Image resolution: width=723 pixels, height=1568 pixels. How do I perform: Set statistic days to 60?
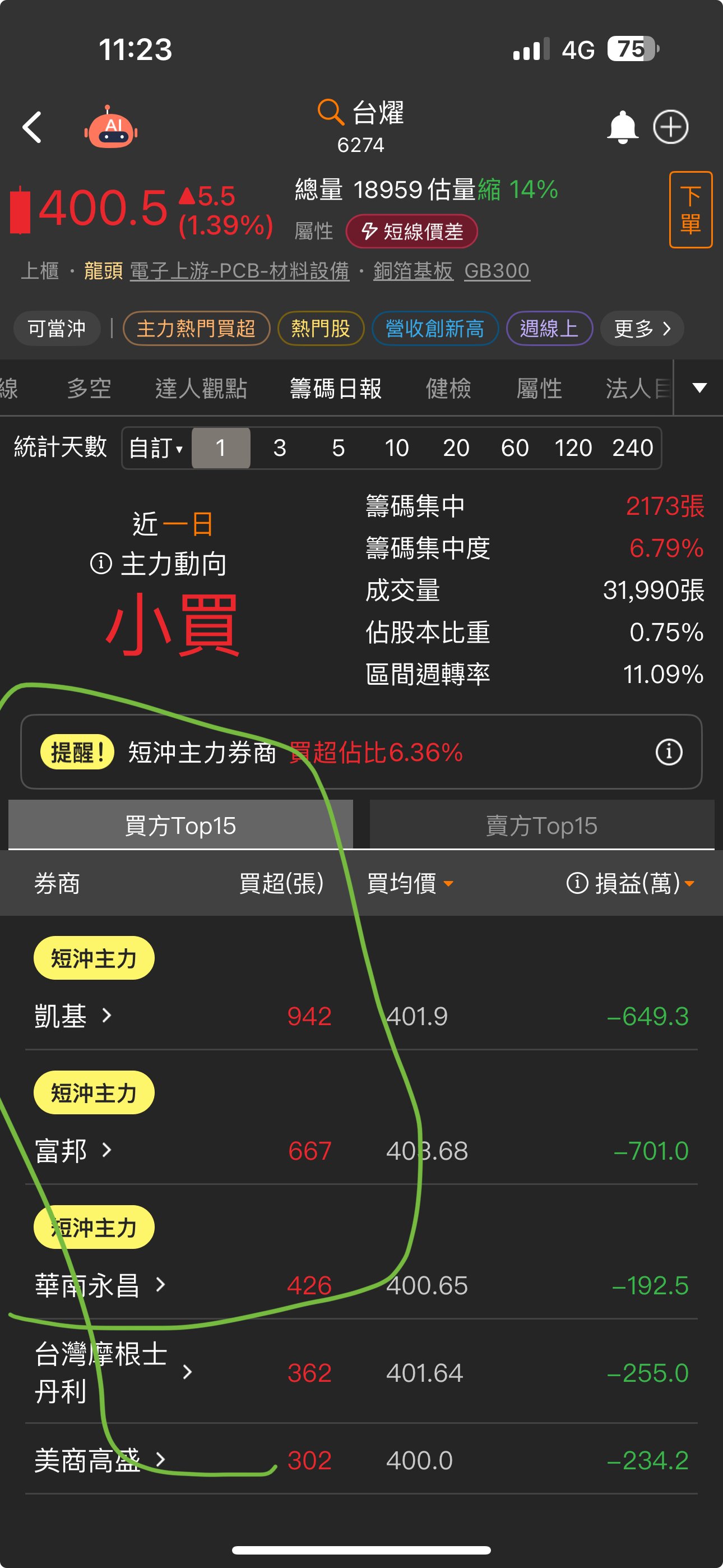(515, 448)
